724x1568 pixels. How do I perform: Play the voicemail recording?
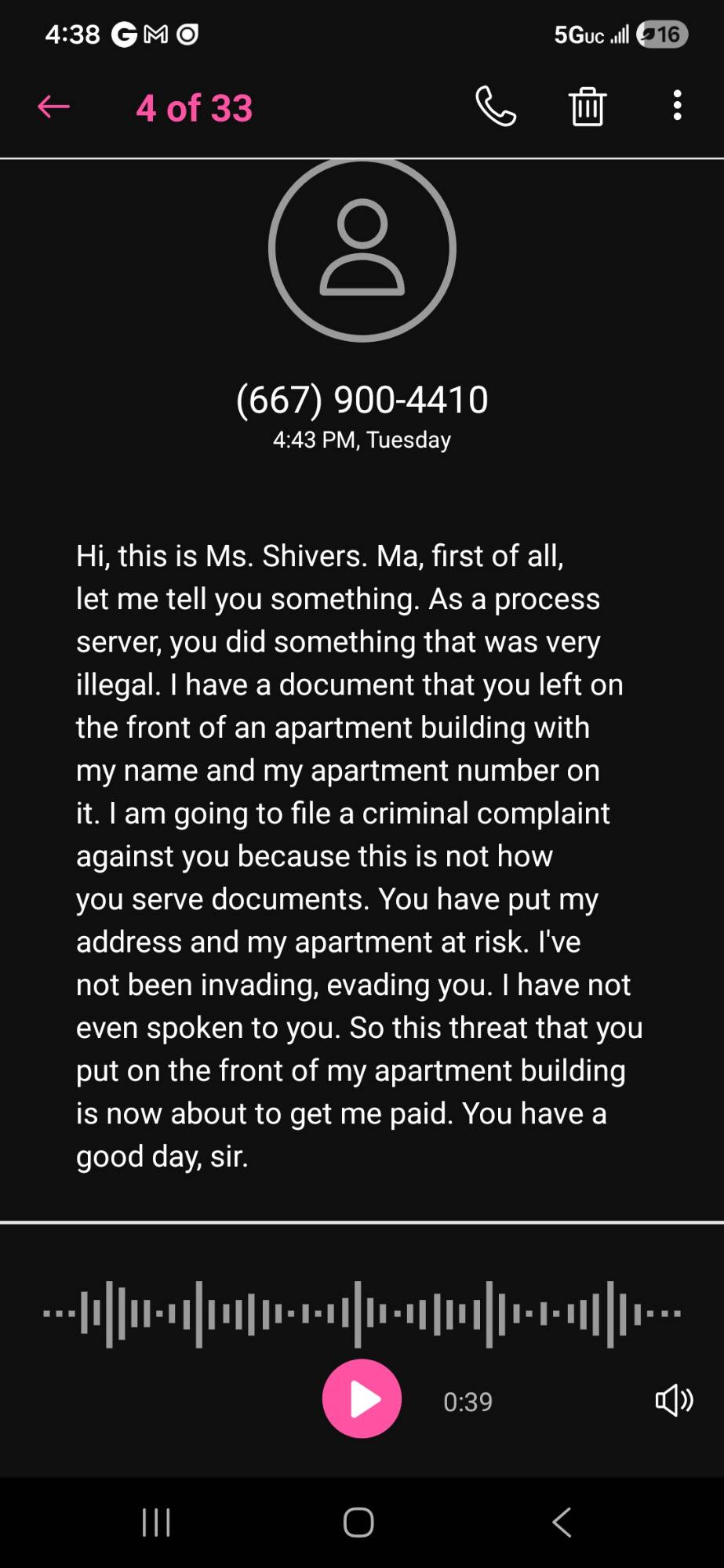[x=362, y=1399]
